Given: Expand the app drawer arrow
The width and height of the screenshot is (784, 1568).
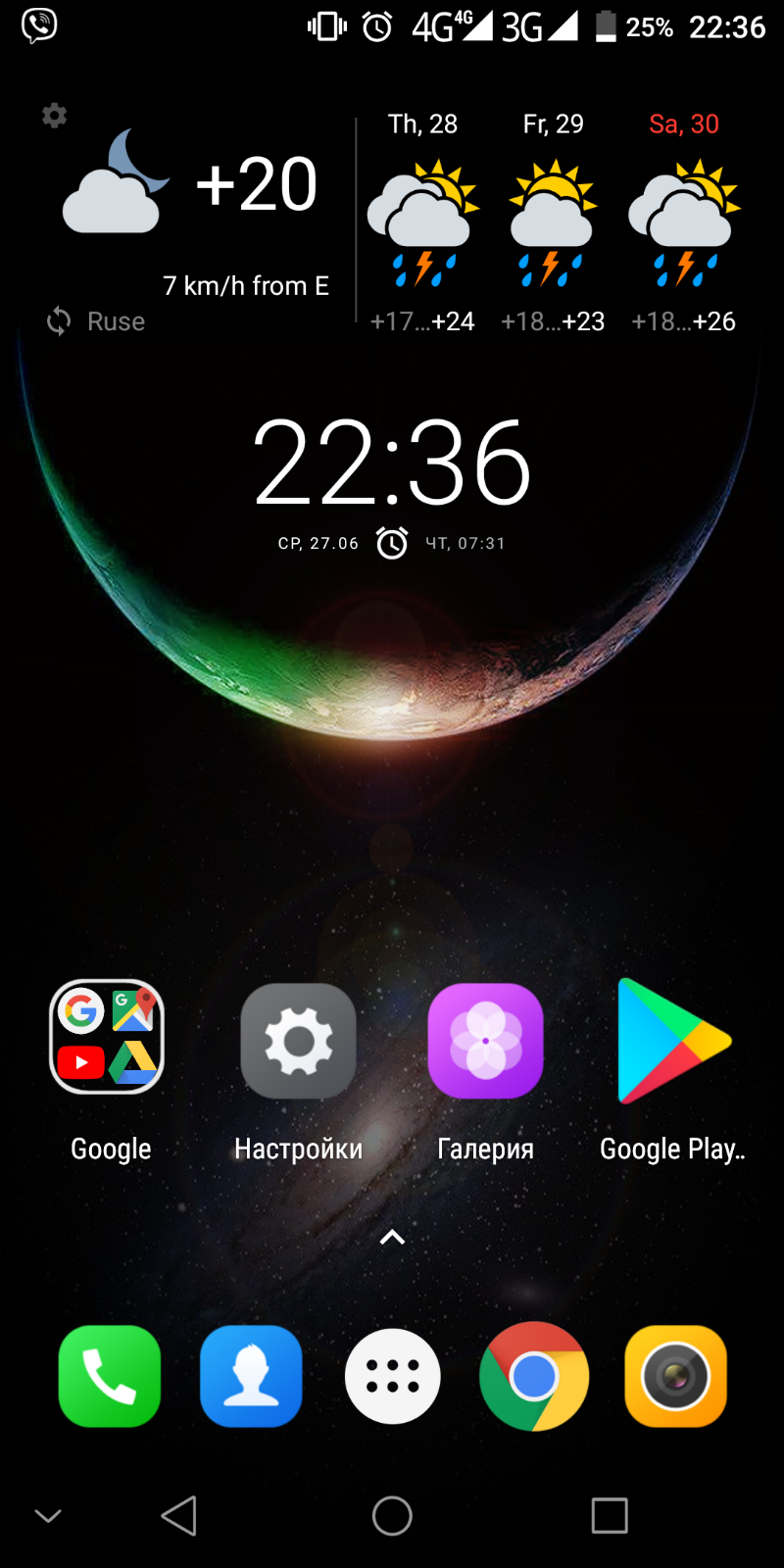Looking at the screenshot, I should (392, 1238).
